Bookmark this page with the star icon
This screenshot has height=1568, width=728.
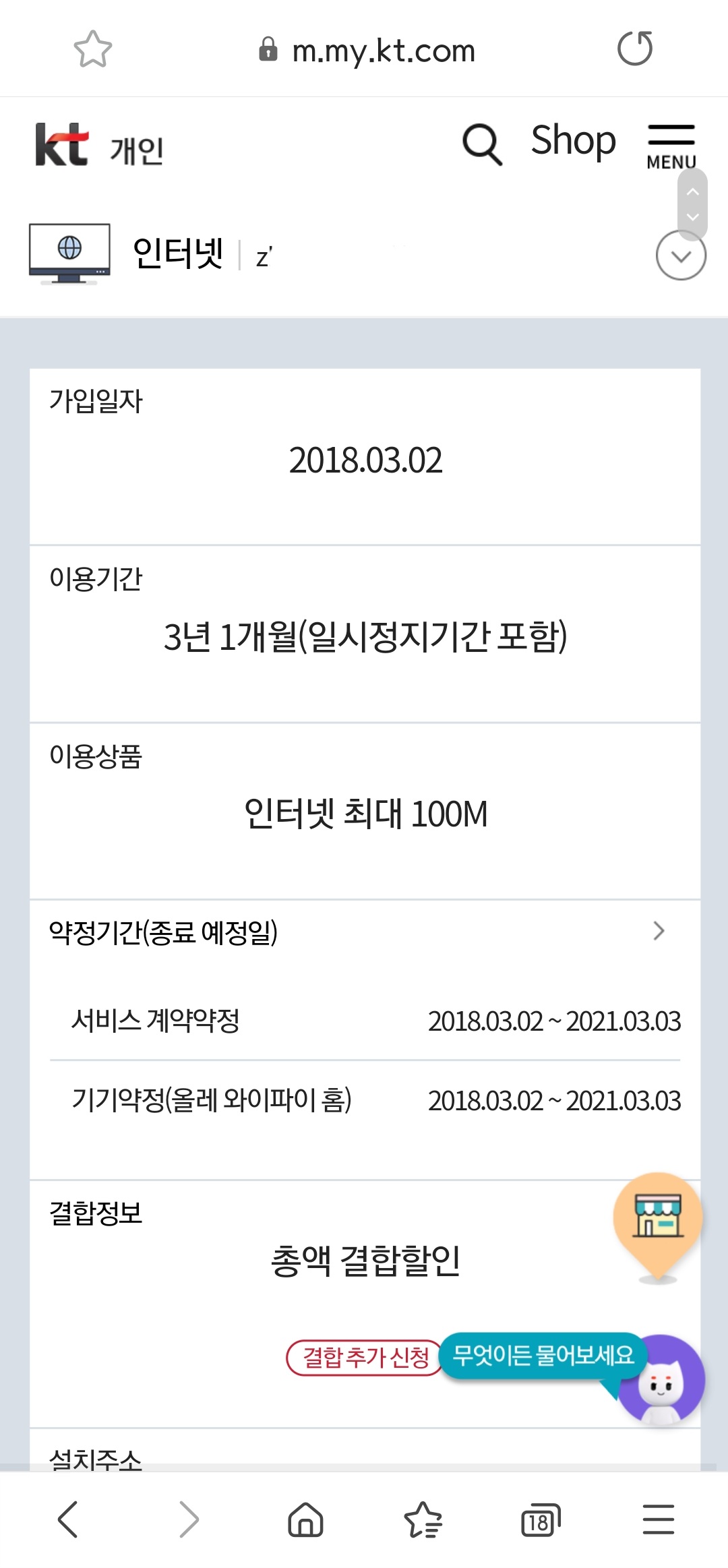[x=92, y=49]
